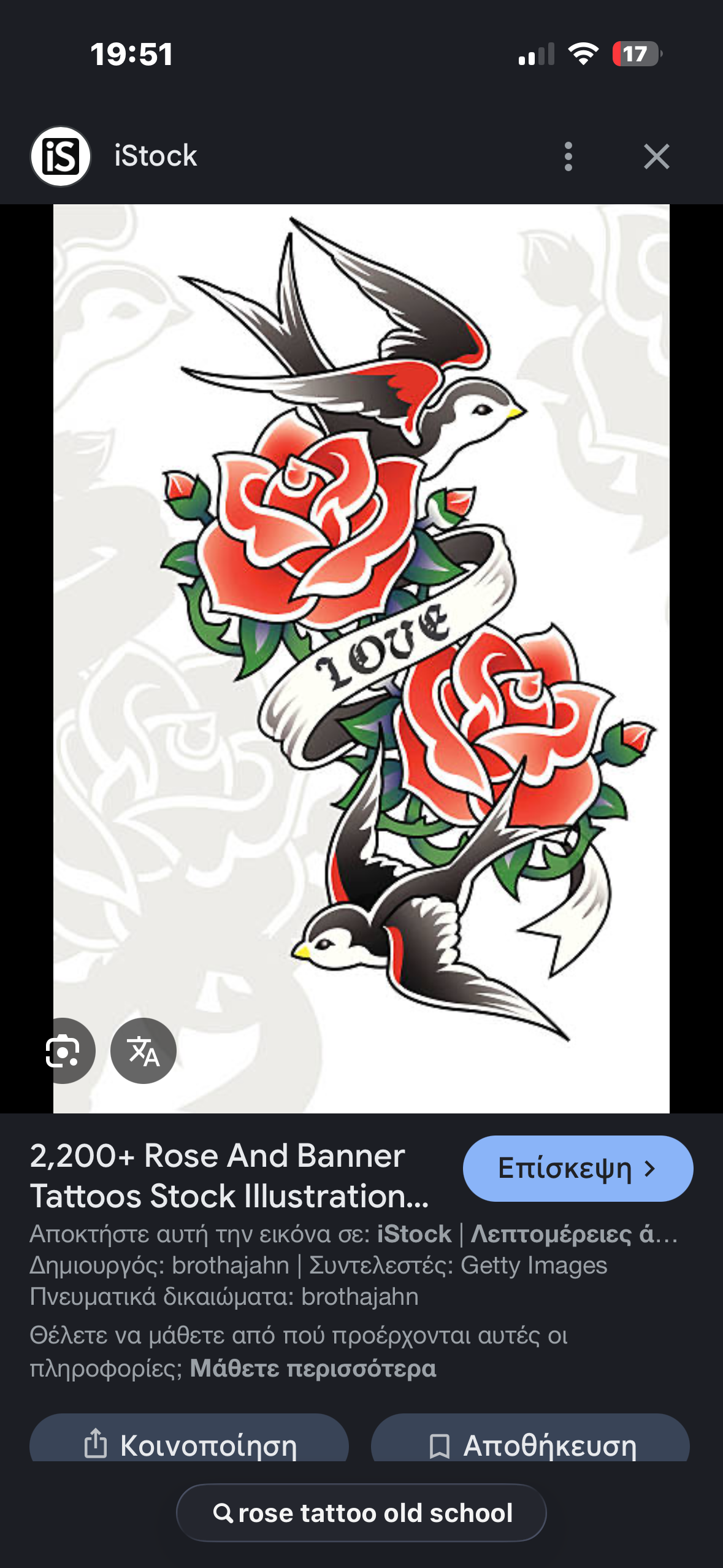Open the Μάθετε περισσότερα link
Screen dimensions: 723x1568
click(x=313, y=1368)
